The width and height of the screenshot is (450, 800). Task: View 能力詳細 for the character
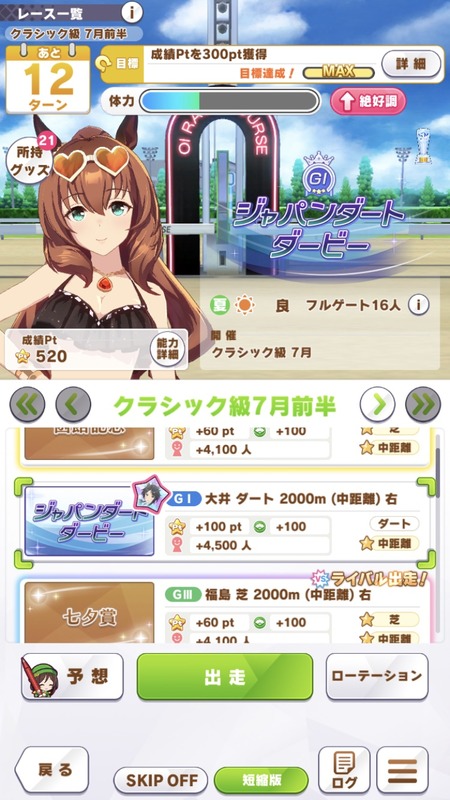(x=167, y=349)
